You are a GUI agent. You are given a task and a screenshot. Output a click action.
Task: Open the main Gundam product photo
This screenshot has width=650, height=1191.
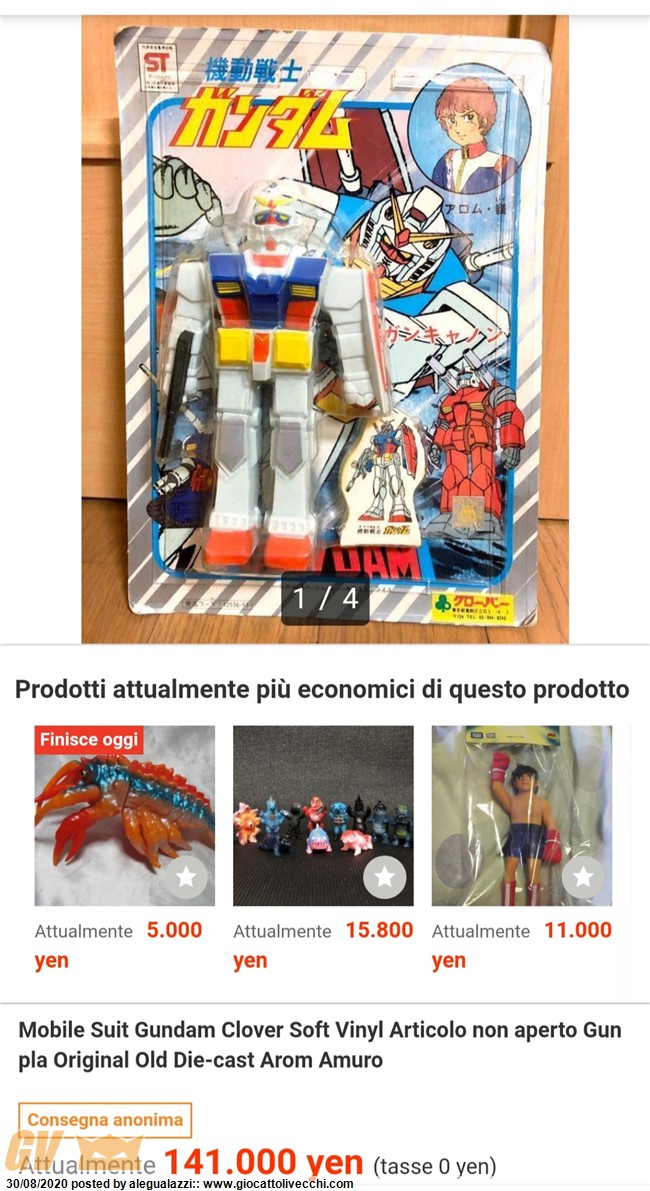pyautogui.click(x=325, y=330)
